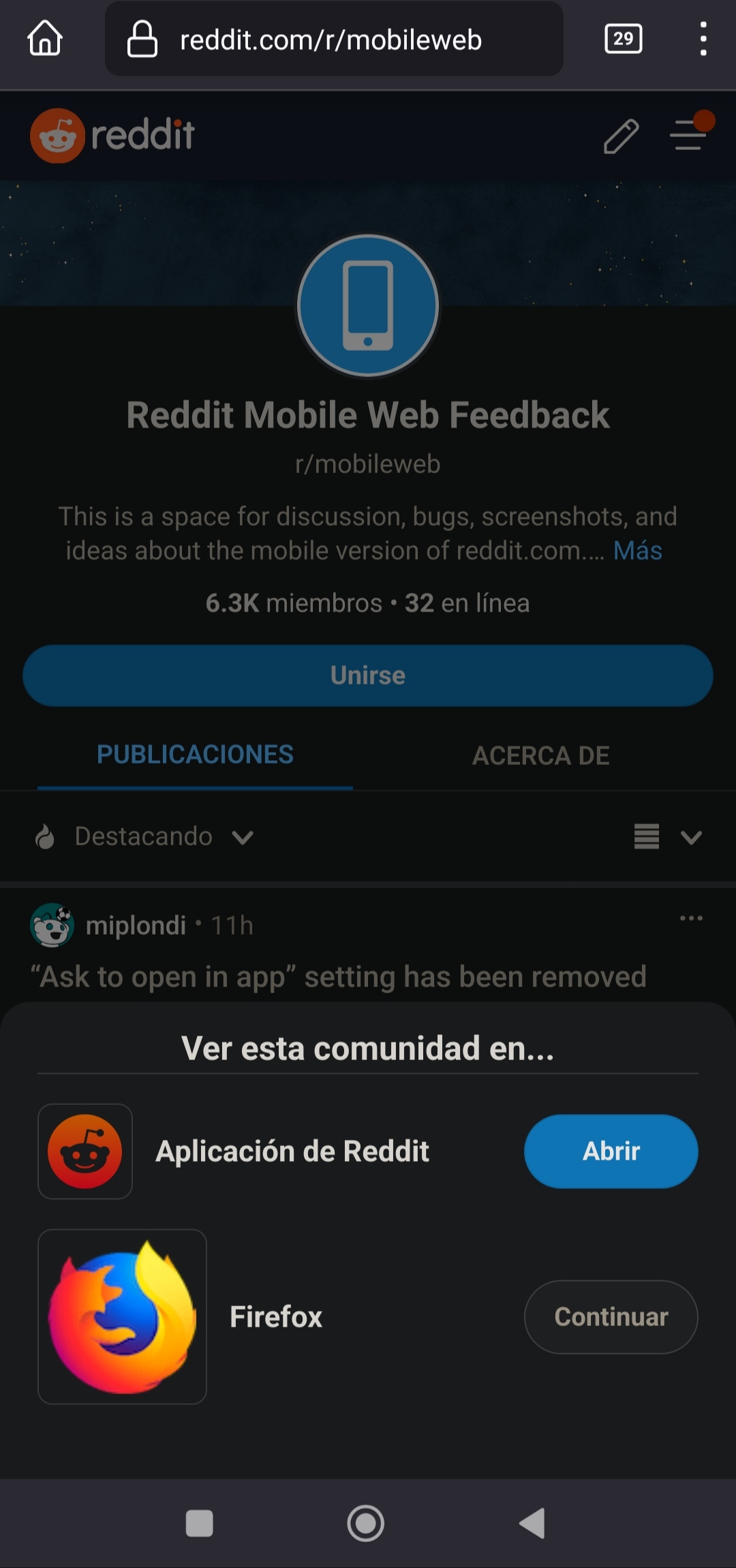The image size is (736, 1568).
Task: Tap the flame icon next to Destacando
Action: pyautogui.click(x=46, y=836)
